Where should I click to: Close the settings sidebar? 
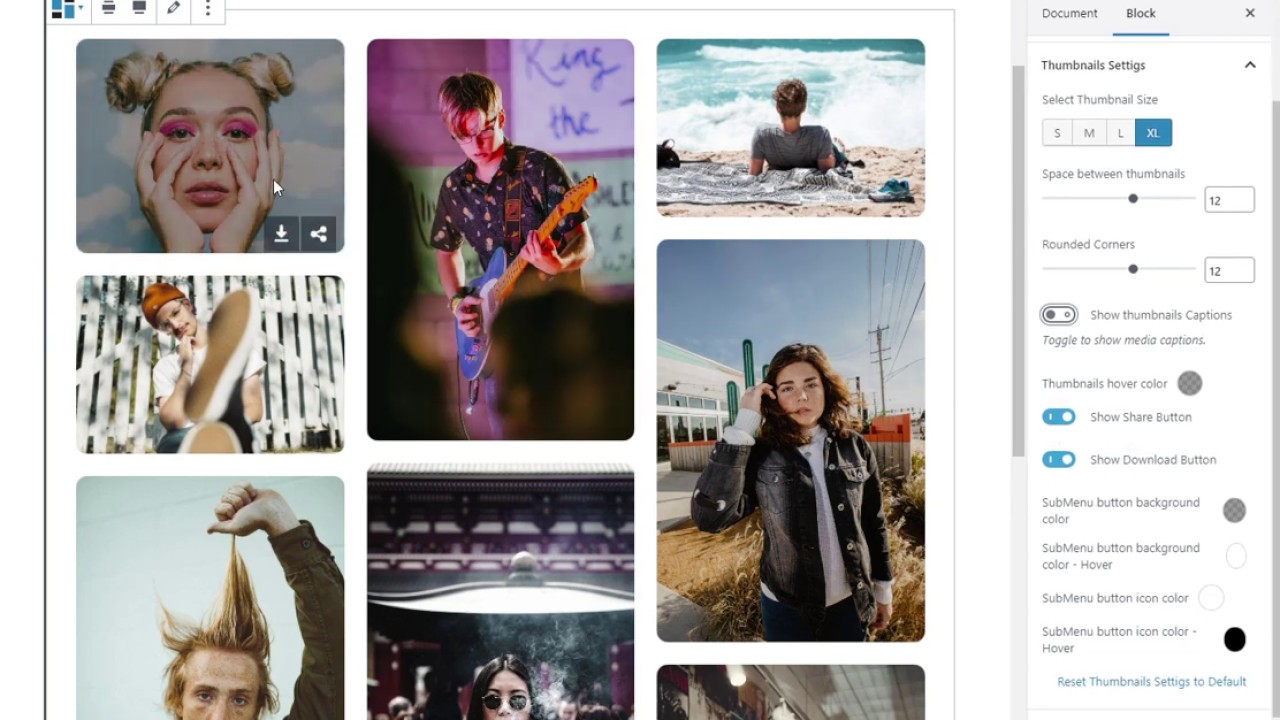coord(1250,13)
